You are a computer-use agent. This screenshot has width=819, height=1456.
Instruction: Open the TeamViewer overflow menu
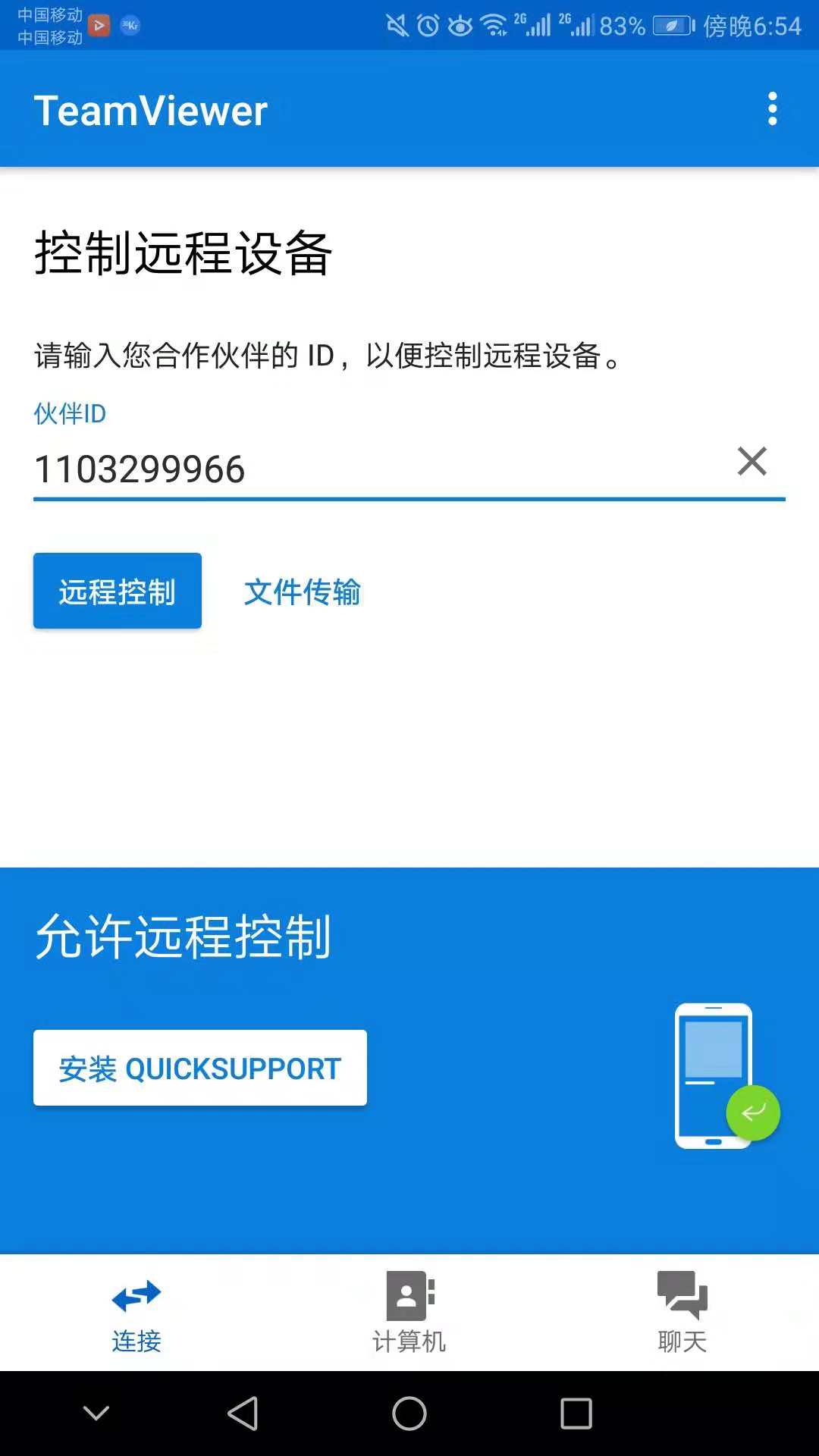pos(772,109)
